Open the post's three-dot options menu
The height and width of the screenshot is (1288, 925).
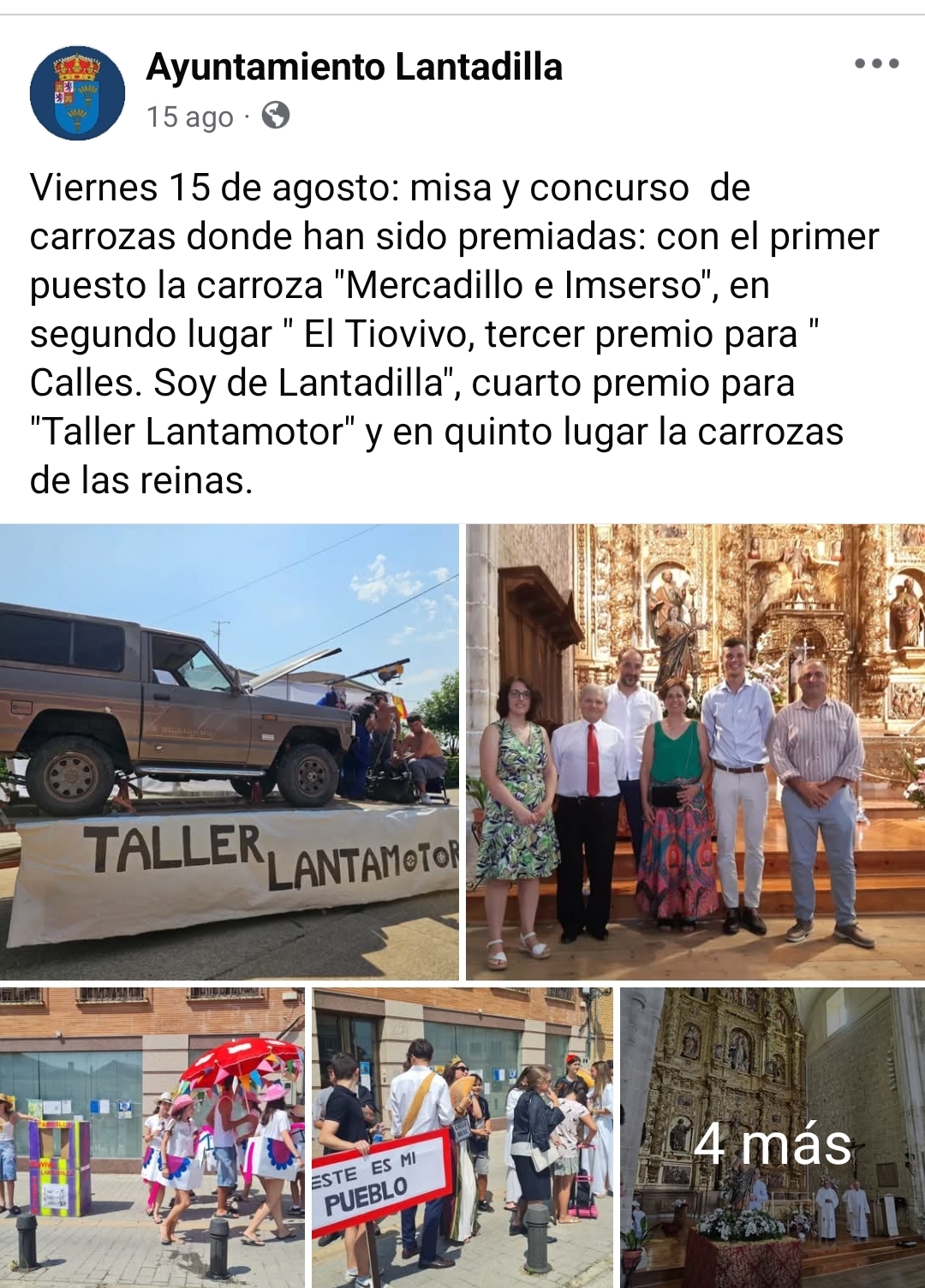(876, 64)
